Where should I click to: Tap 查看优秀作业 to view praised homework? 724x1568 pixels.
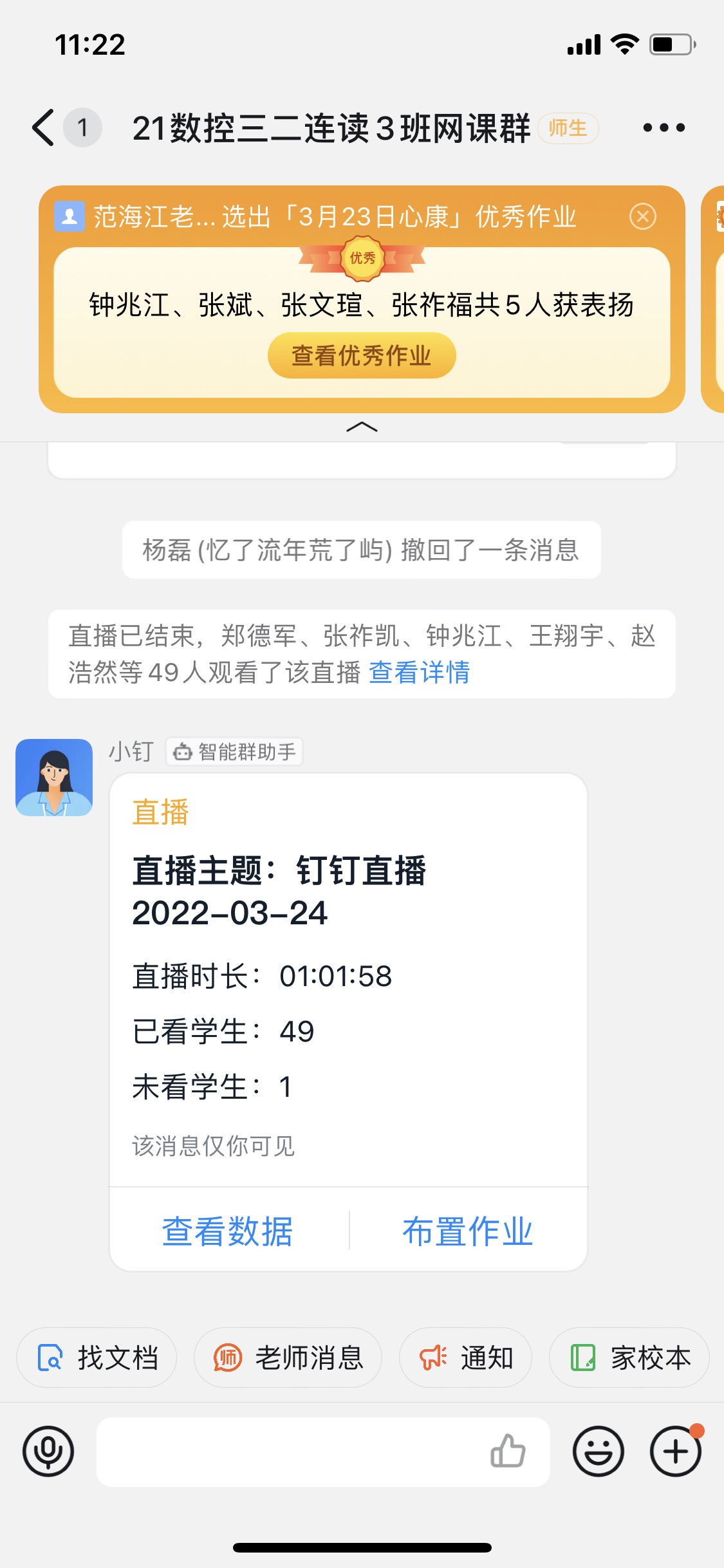pyautogui.click(x=362, y=355)
